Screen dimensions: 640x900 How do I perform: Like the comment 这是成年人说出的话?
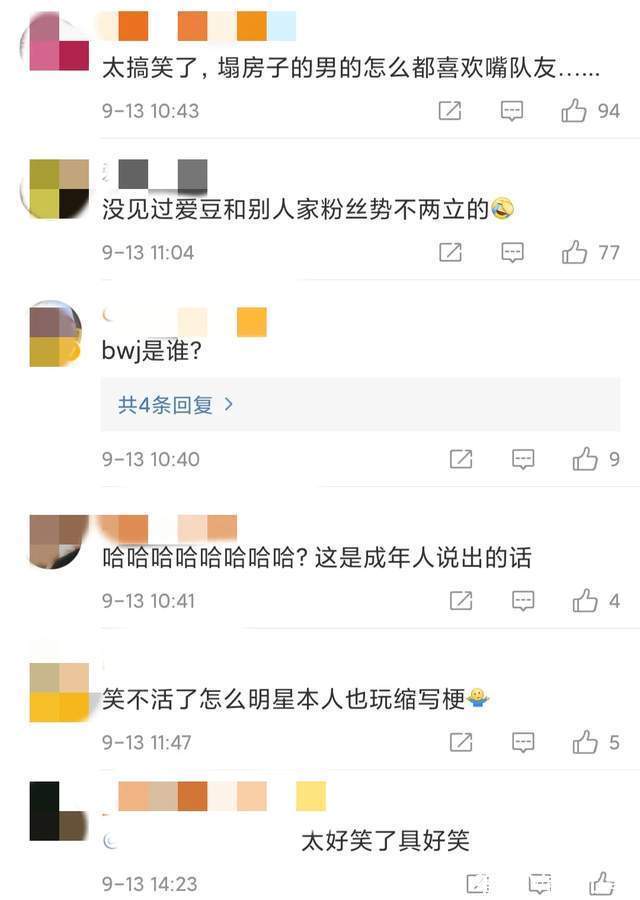(585, 601)
